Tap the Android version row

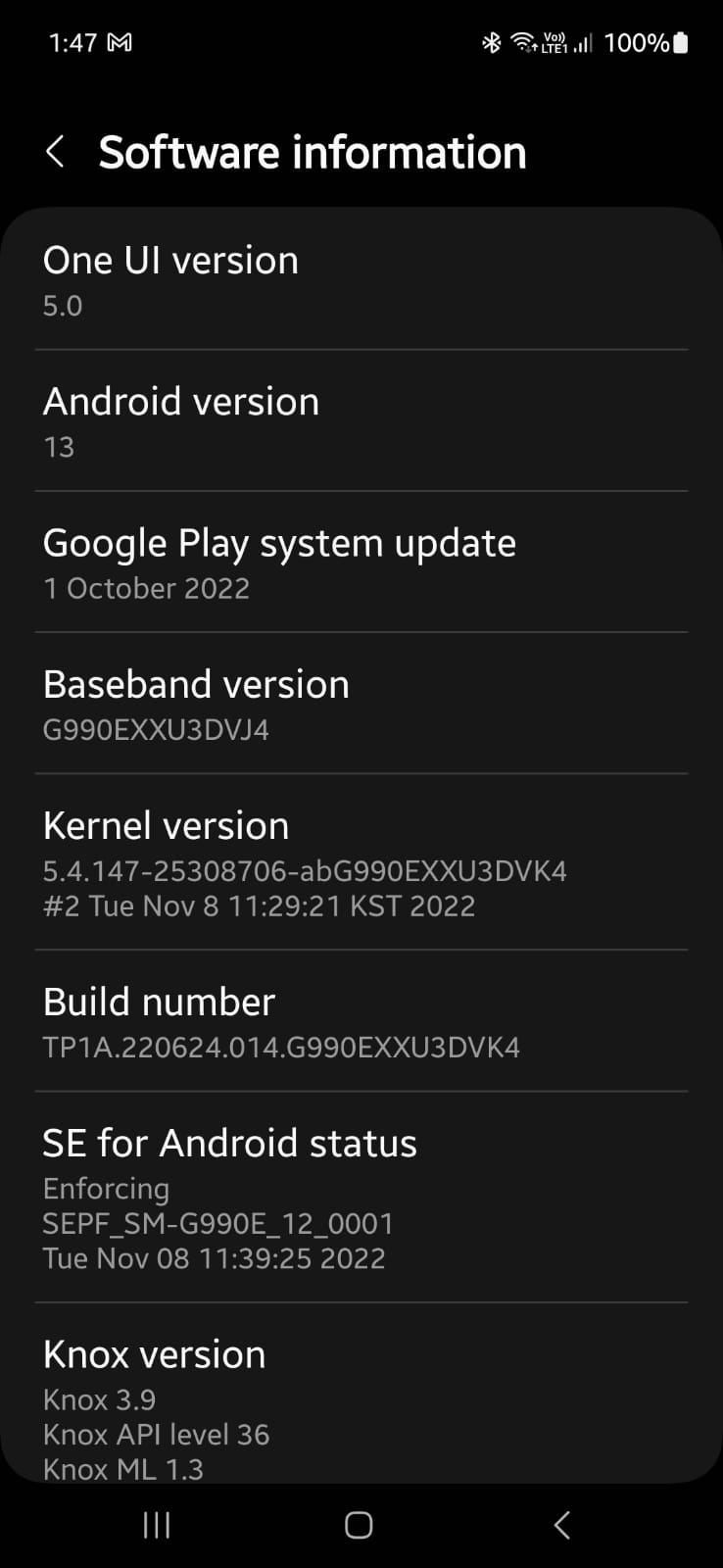point(361,421)
